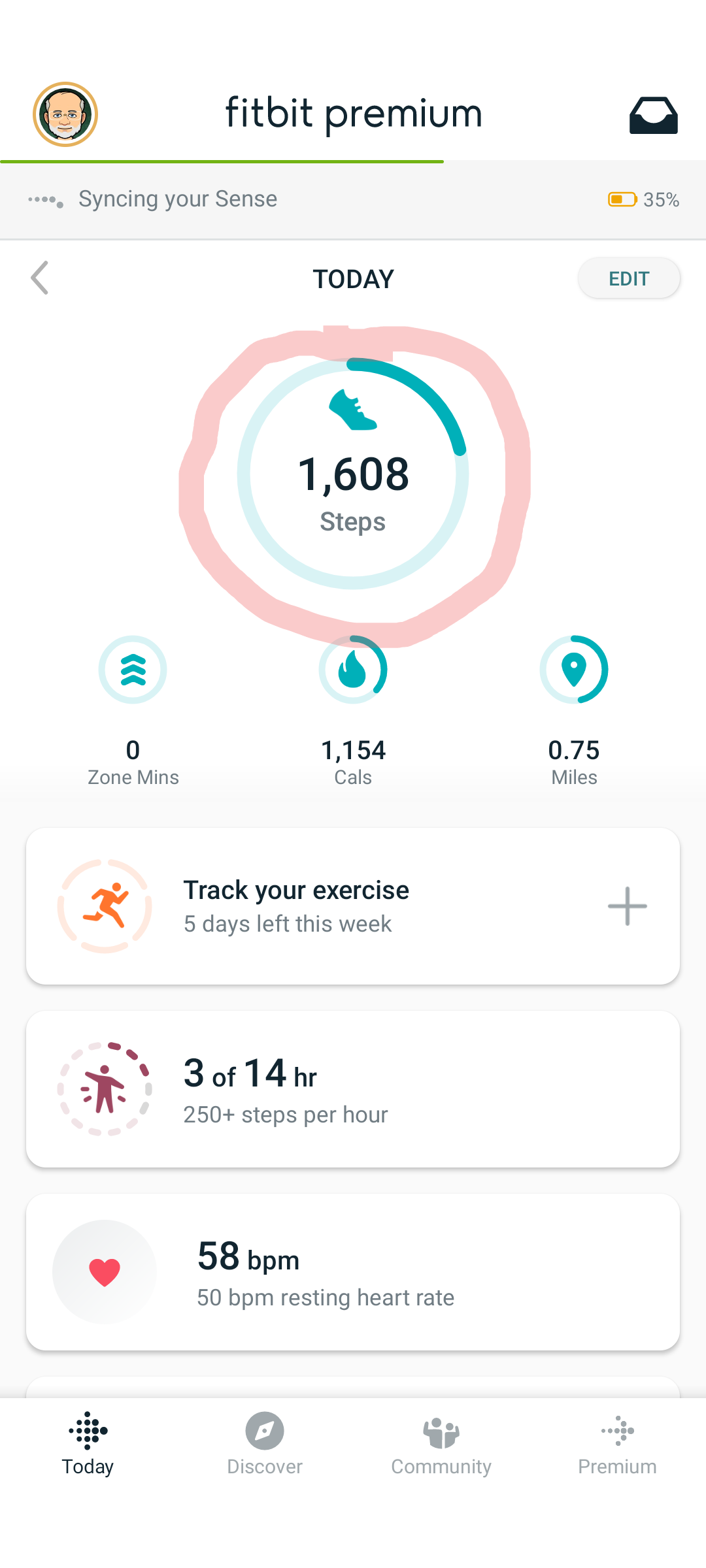Open the profile avatar

coord(65,114)
